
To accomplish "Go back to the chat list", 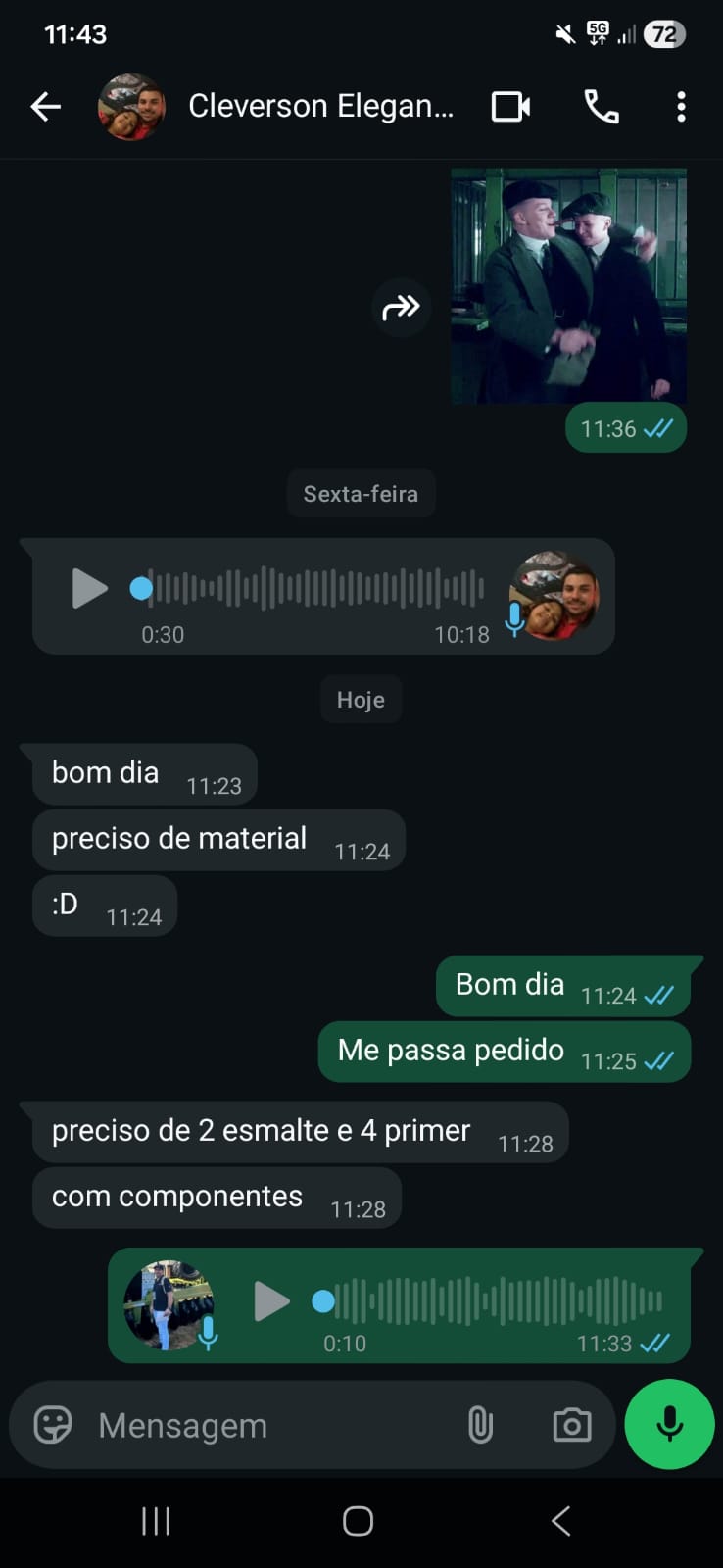I will click(45, 106).
